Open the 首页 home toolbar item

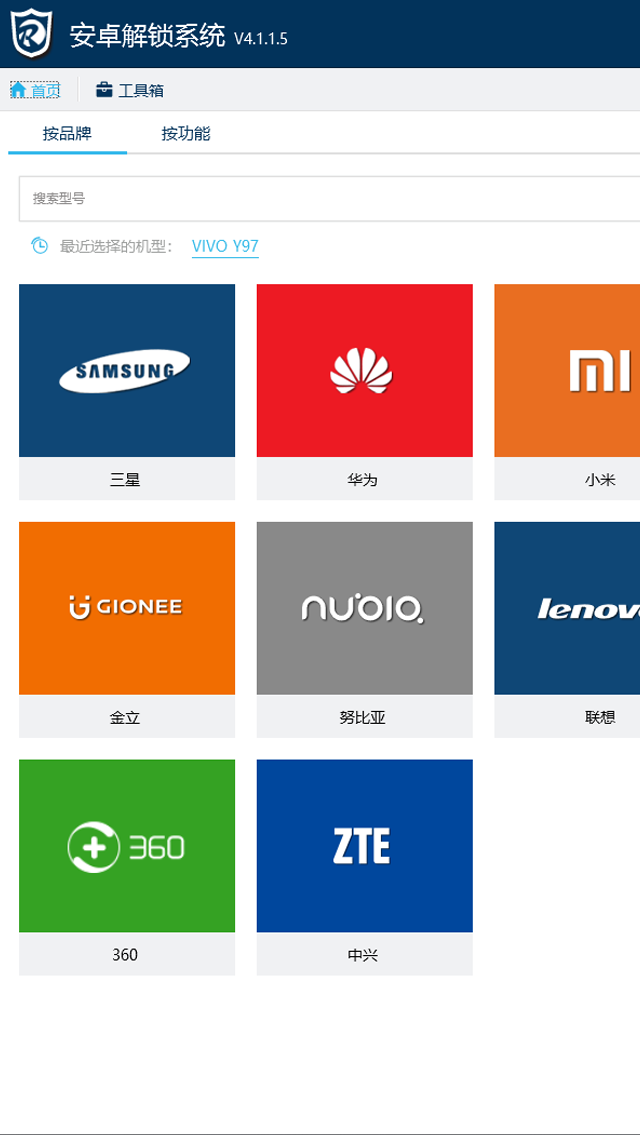click(35, 90)
